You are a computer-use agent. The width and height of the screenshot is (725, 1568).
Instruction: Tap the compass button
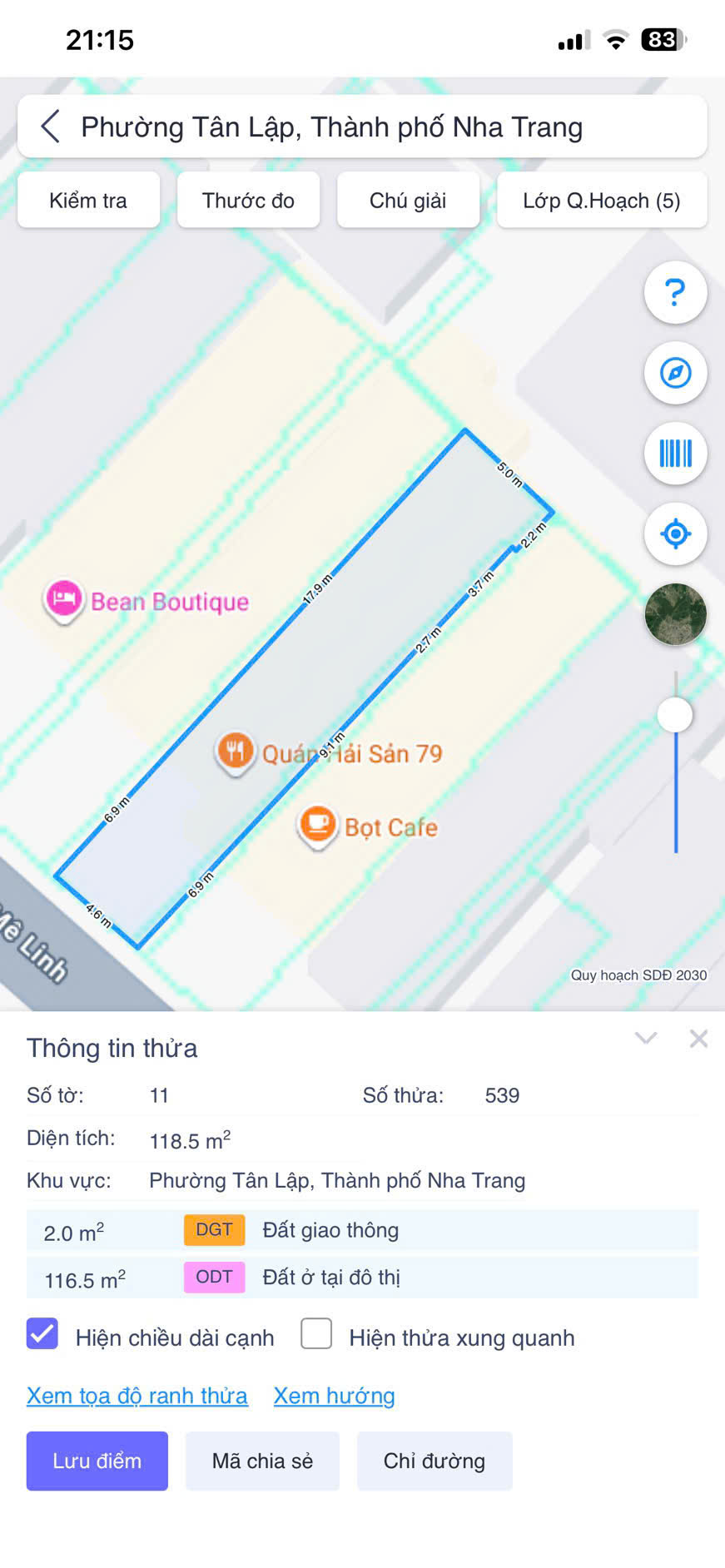(x=675, y=373)
